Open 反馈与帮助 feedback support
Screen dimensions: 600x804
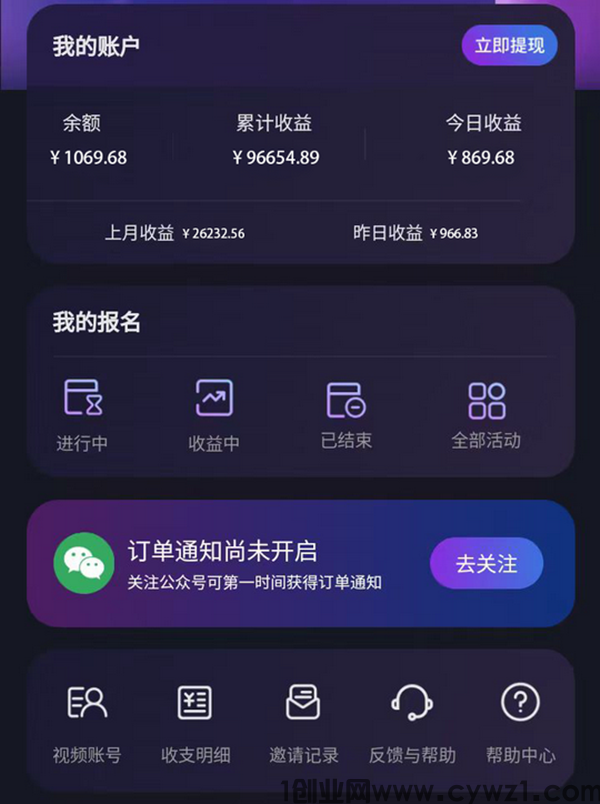point(412,722)
